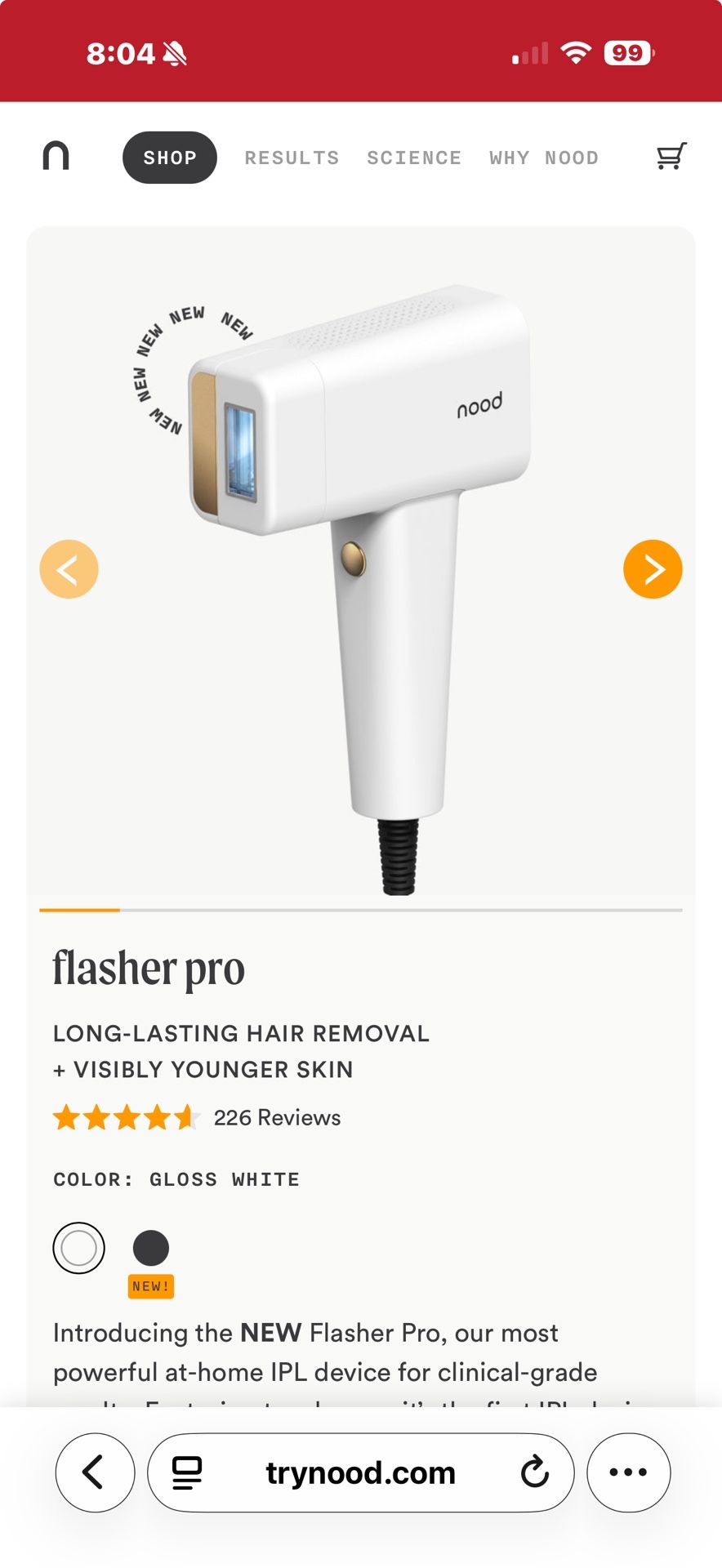Tap the back navigation arrow in the browser bar

click(95, 1472)
